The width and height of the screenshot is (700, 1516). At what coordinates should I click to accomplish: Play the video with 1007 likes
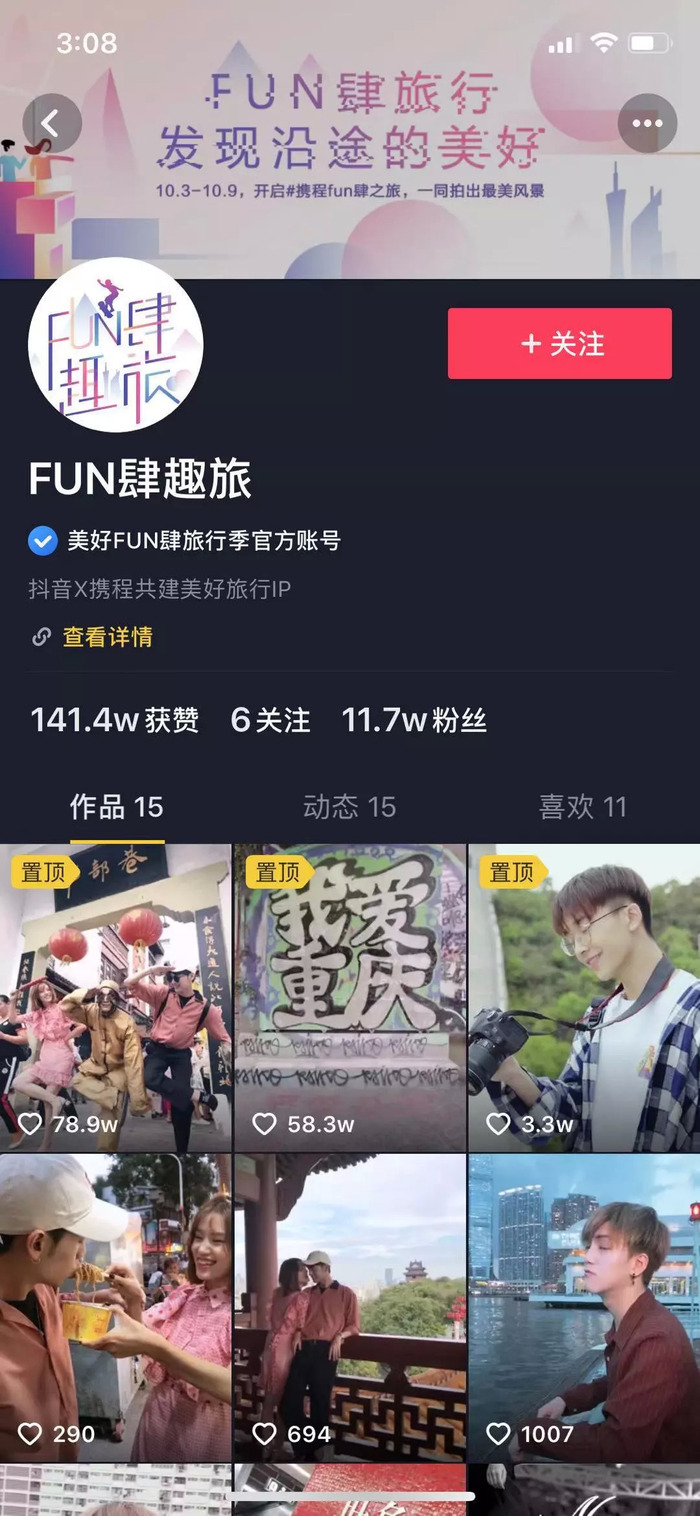tap(584, 1308)
